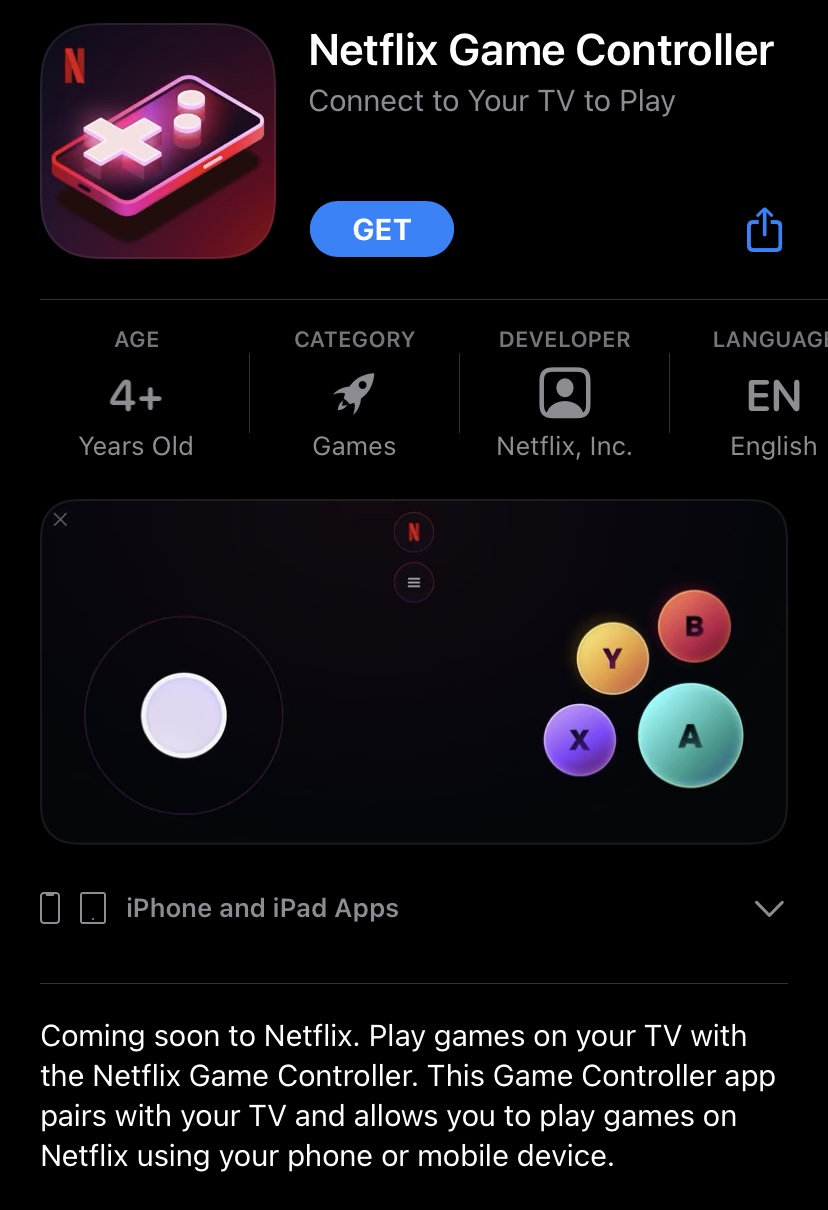Viewport: 828px width, 1210px height.
Task: Tap the menu button below the Netflix logo
Action: (414, 582)
